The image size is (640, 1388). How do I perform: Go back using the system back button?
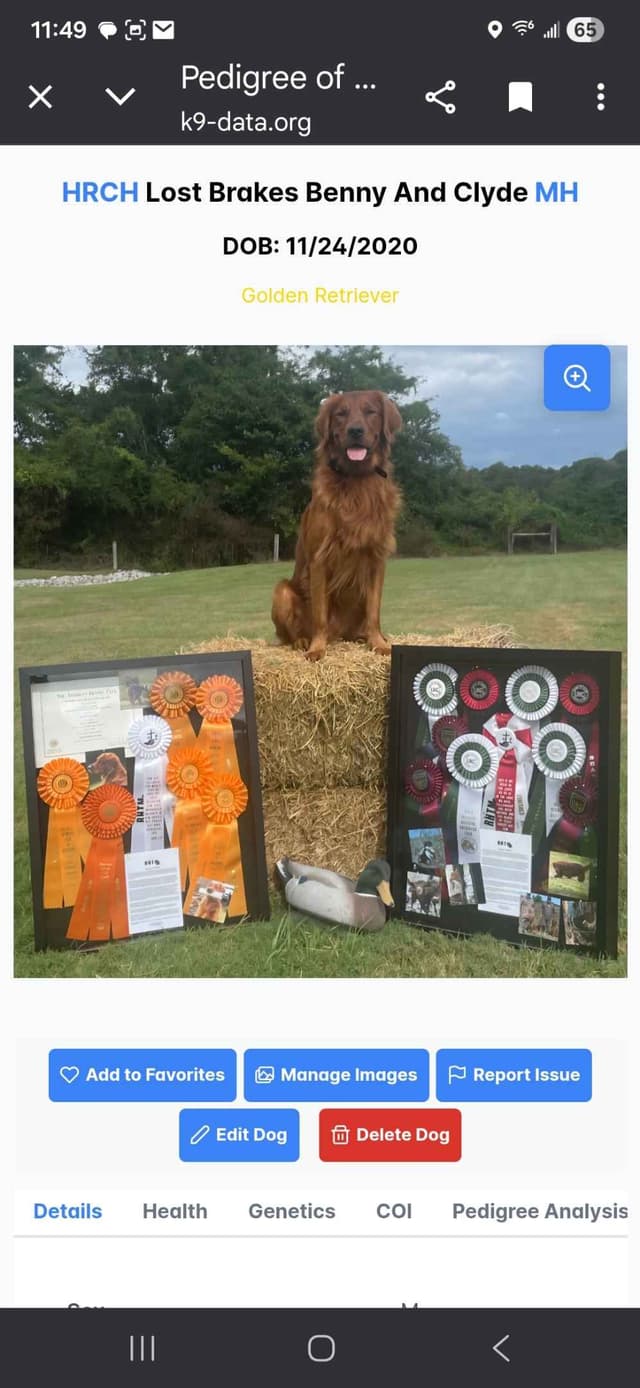tap(501, 1348)
